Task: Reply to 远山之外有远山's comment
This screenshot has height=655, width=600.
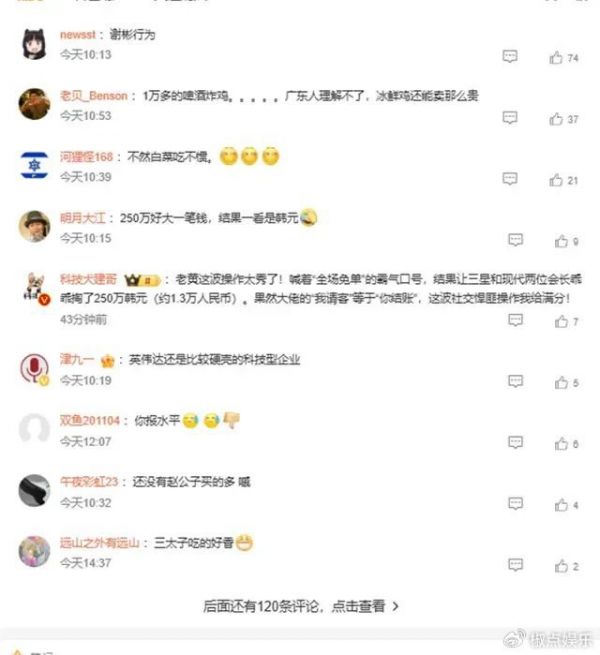Action: (x=515, y=566)
